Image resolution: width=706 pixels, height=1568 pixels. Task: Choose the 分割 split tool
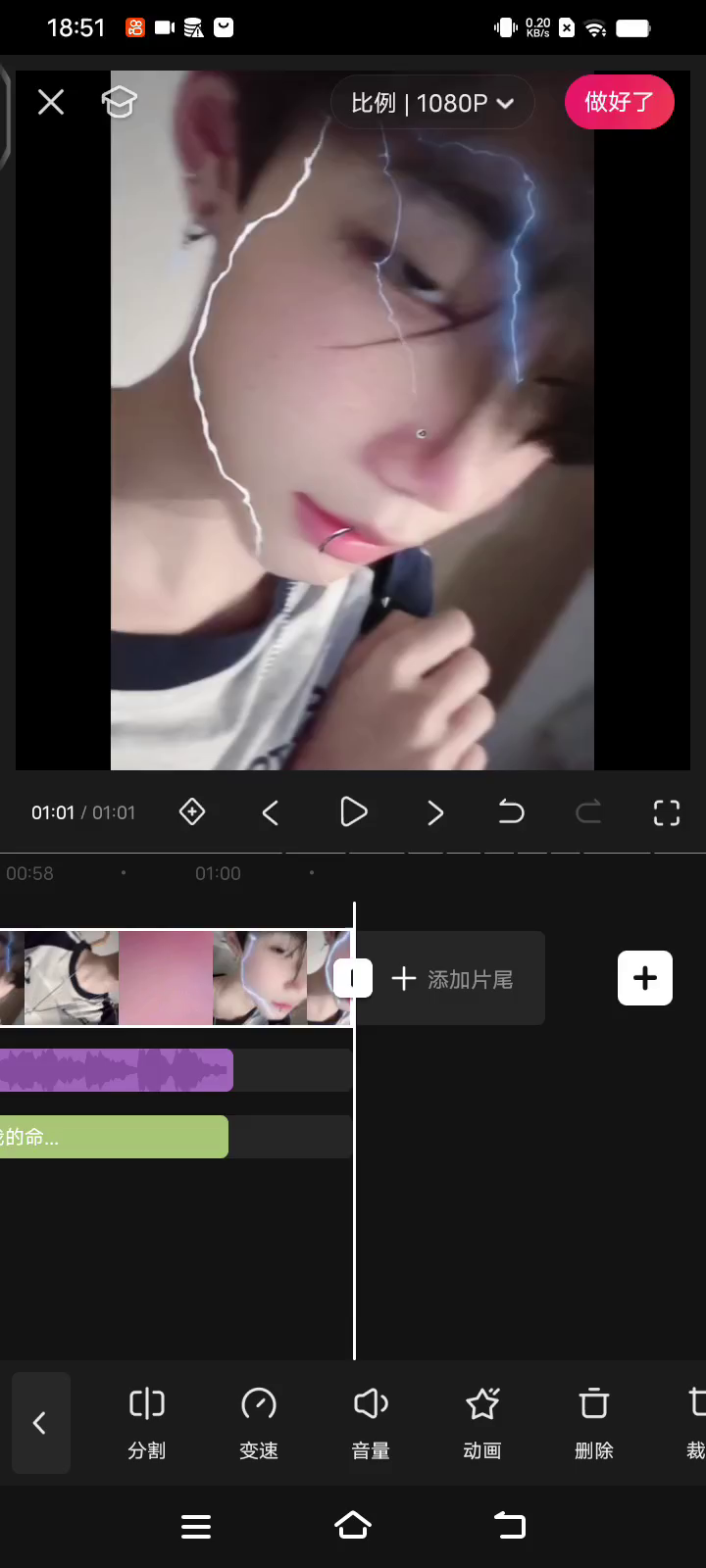coord(147,1423)
